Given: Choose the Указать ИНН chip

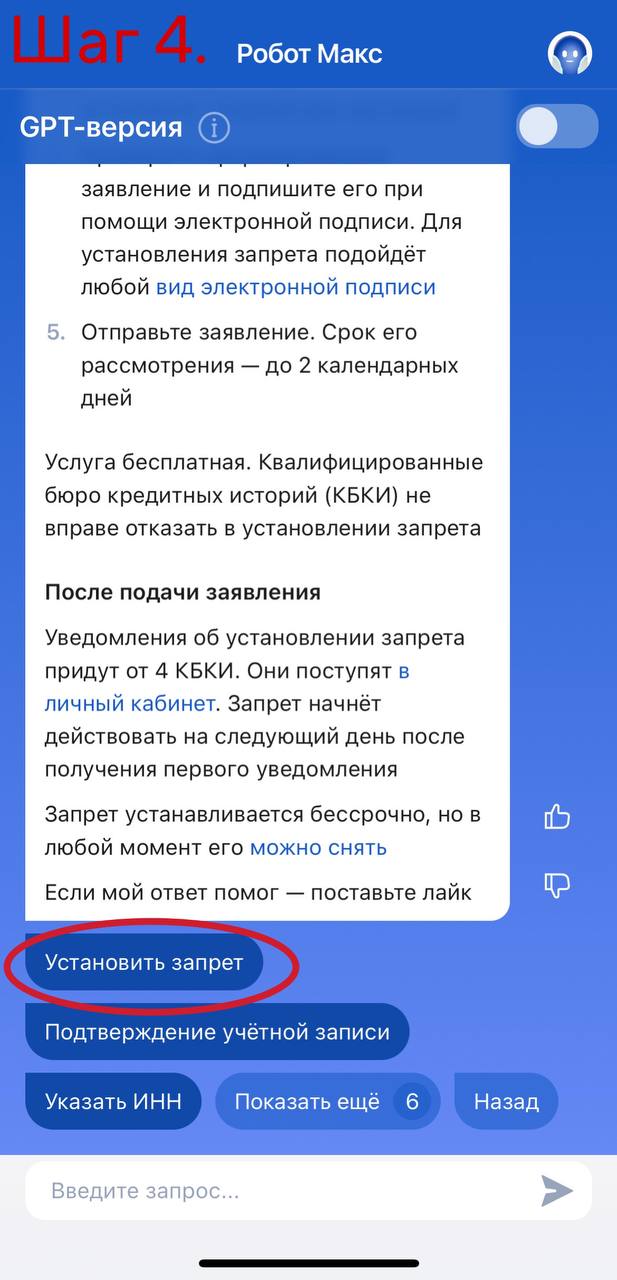Looking at the screenshot, I should (x=114, y=1102).
